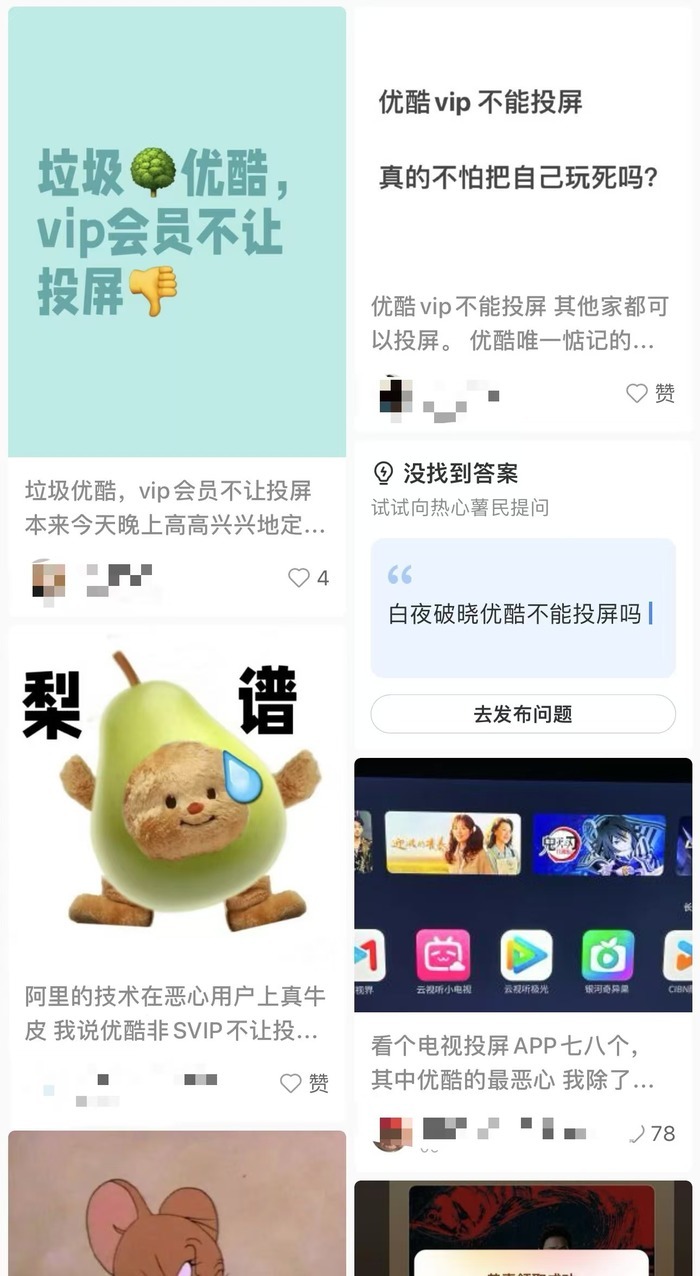Open the post 垃圾优酷，vip会员不让投屏

177,232
